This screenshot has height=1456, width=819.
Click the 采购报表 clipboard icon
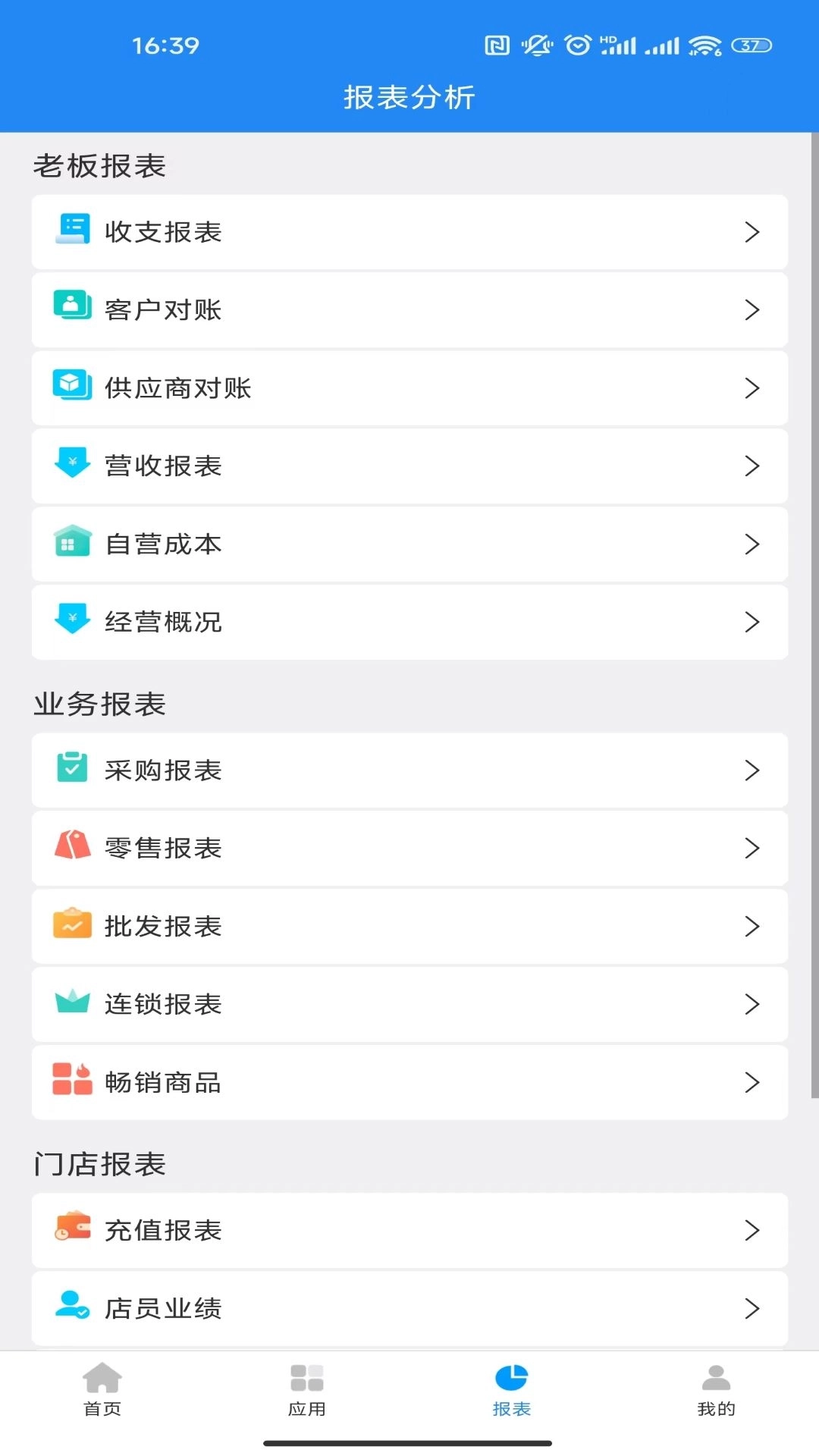pos(71,770)
